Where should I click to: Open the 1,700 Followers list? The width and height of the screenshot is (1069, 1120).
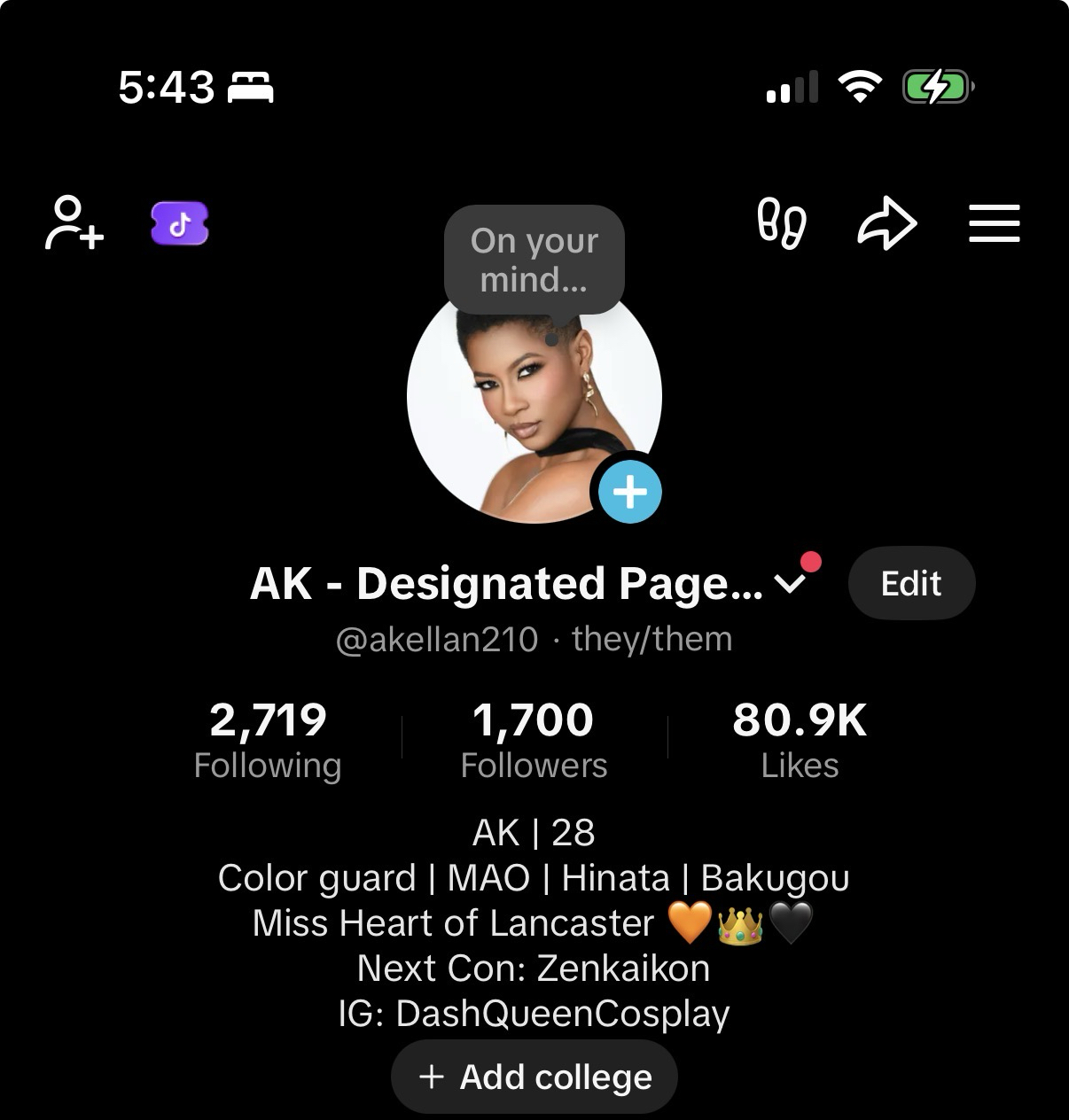coord(534,740)
